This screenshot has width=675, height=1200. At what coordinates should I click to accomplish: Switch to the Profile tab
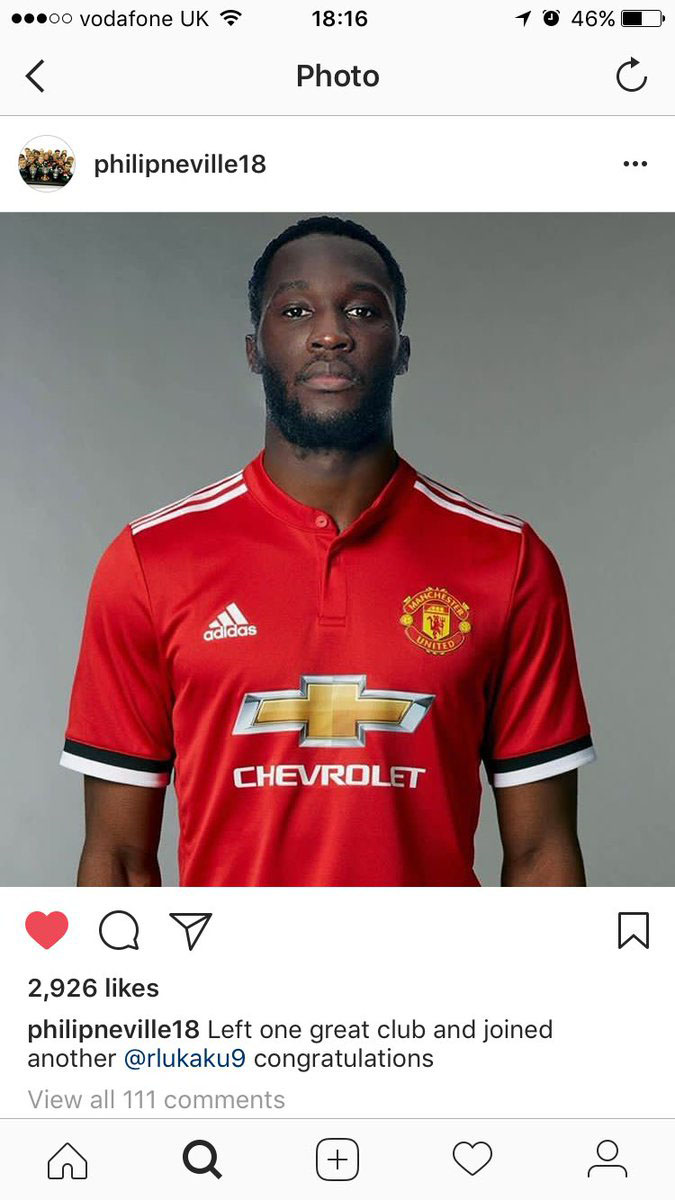pyautogui.click(x=607, y=1160)
